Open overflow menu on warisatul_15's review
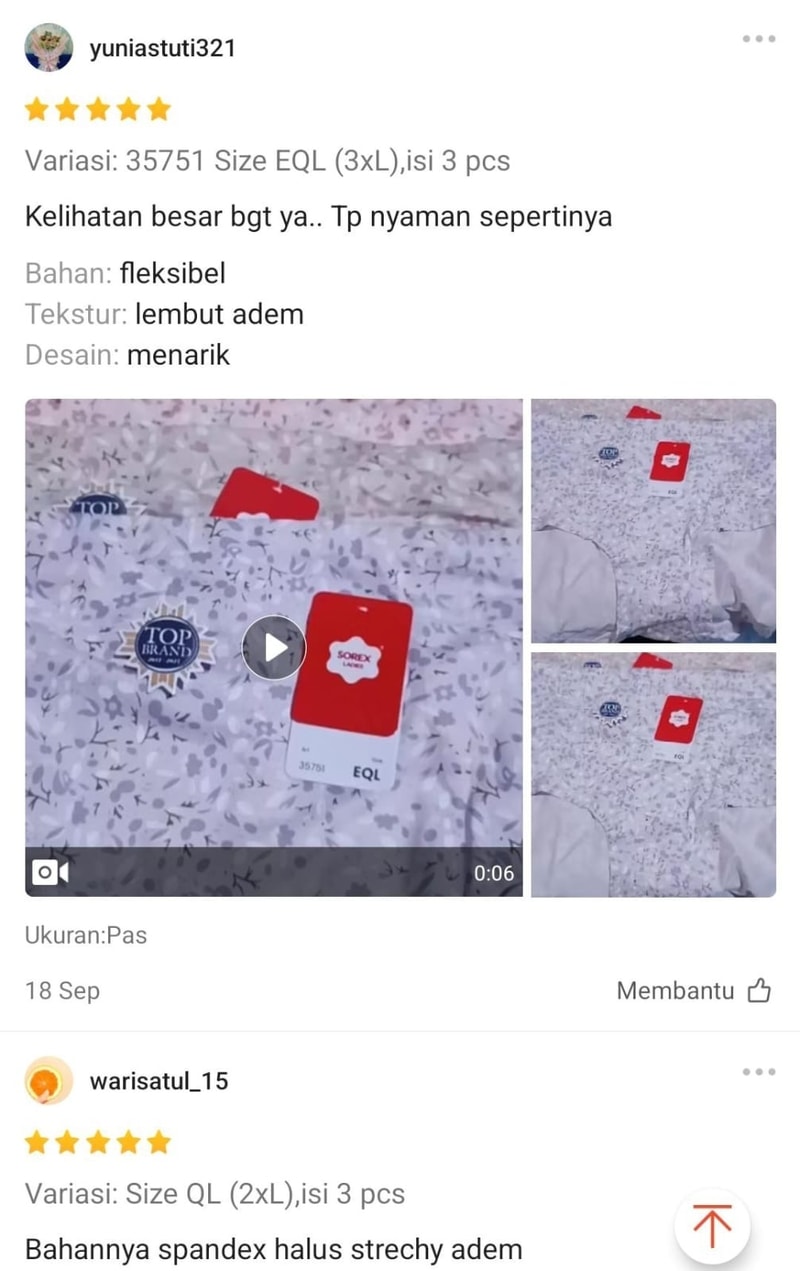 [758, 1072]
